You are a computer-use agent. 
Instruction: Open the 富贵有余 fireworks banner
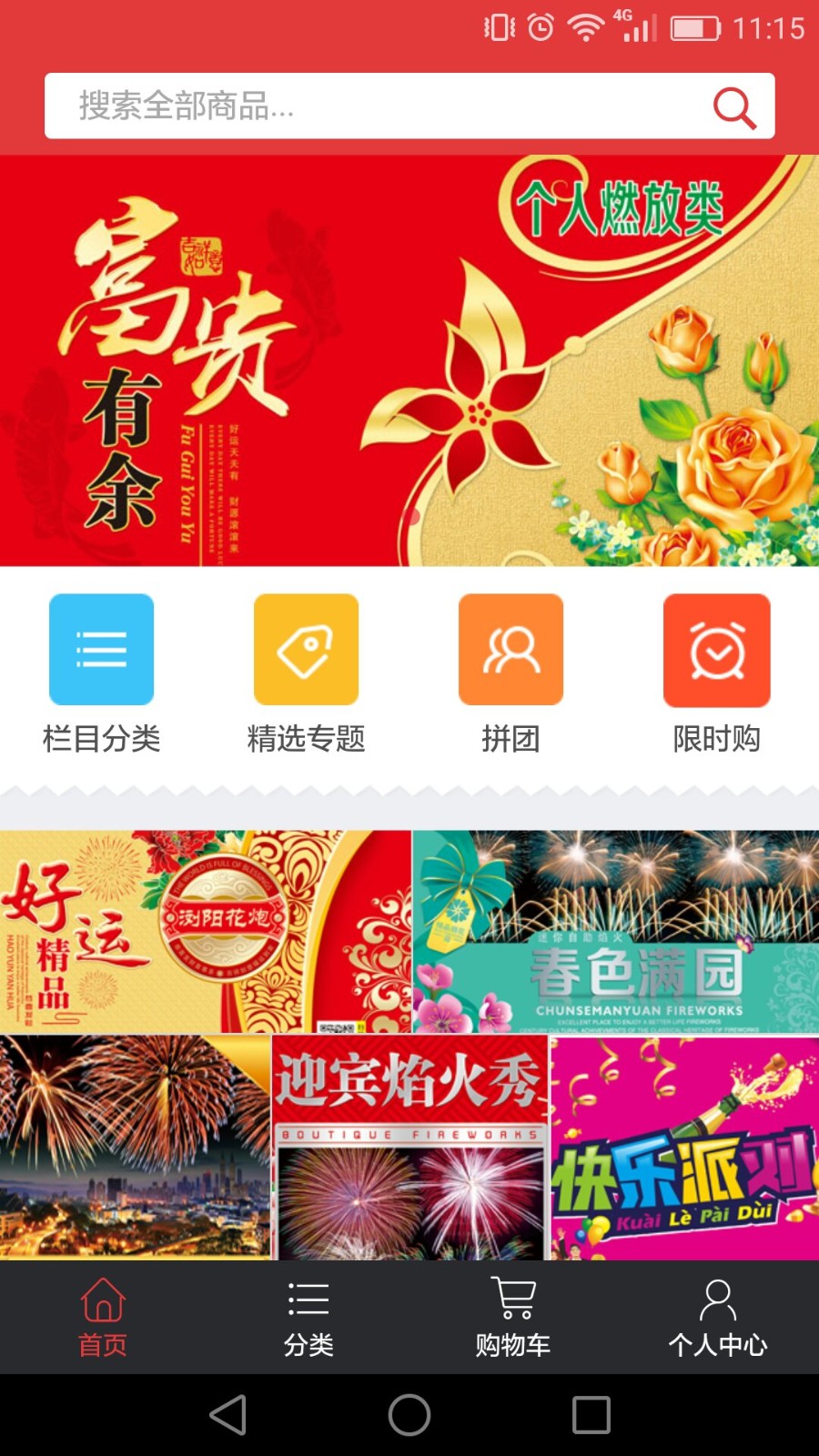(x=409, y=360)
